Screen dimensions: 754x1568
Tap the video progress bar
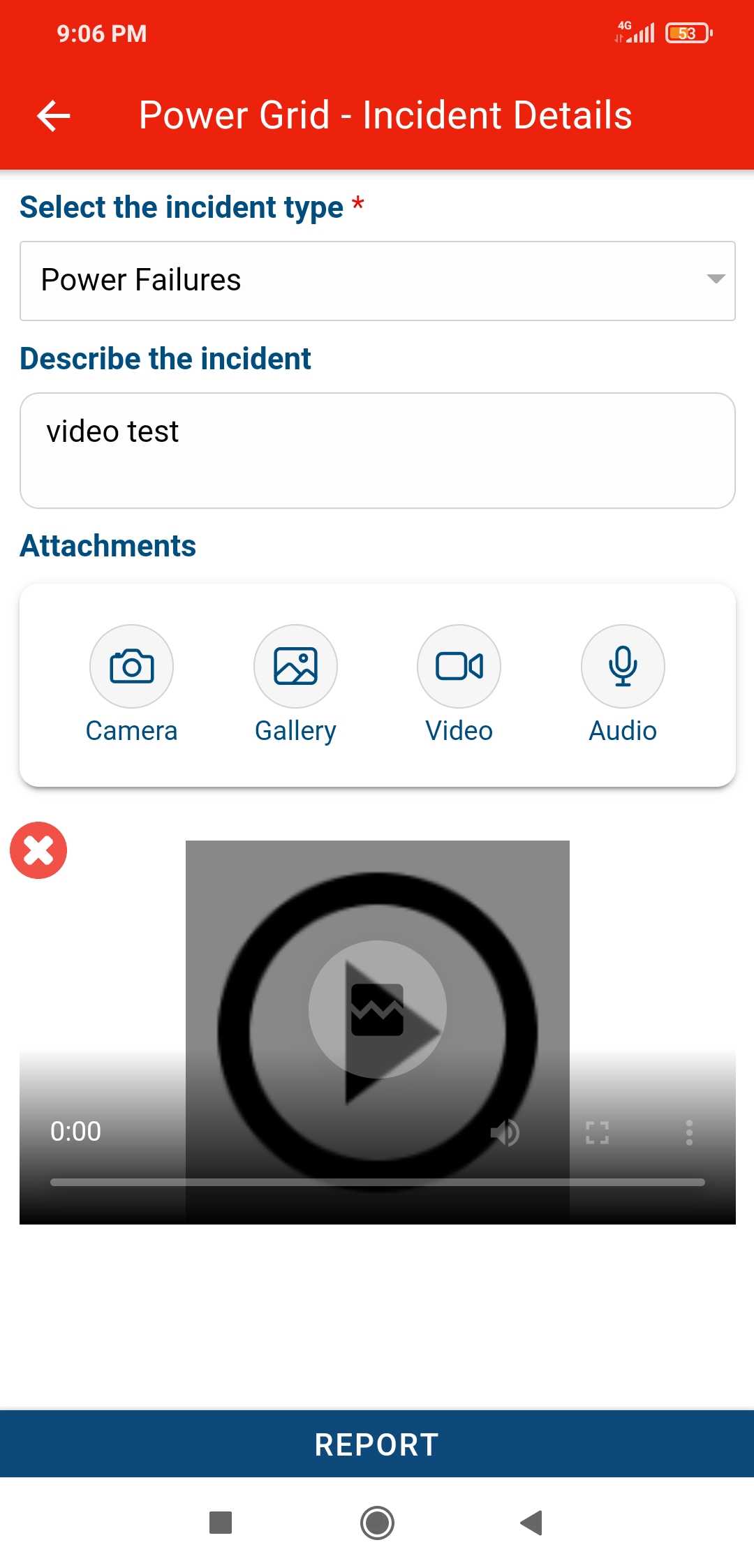click(x=377, y=1182)
